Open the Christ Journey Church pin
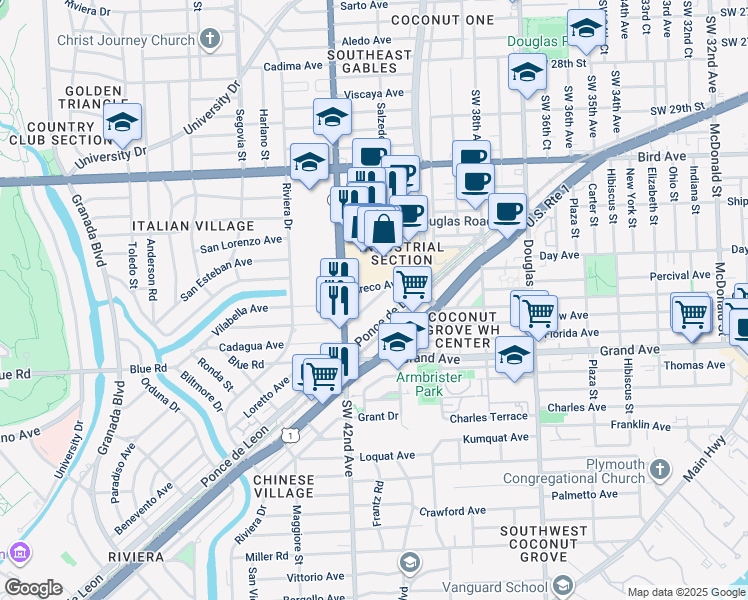 [x=209, y=39]
